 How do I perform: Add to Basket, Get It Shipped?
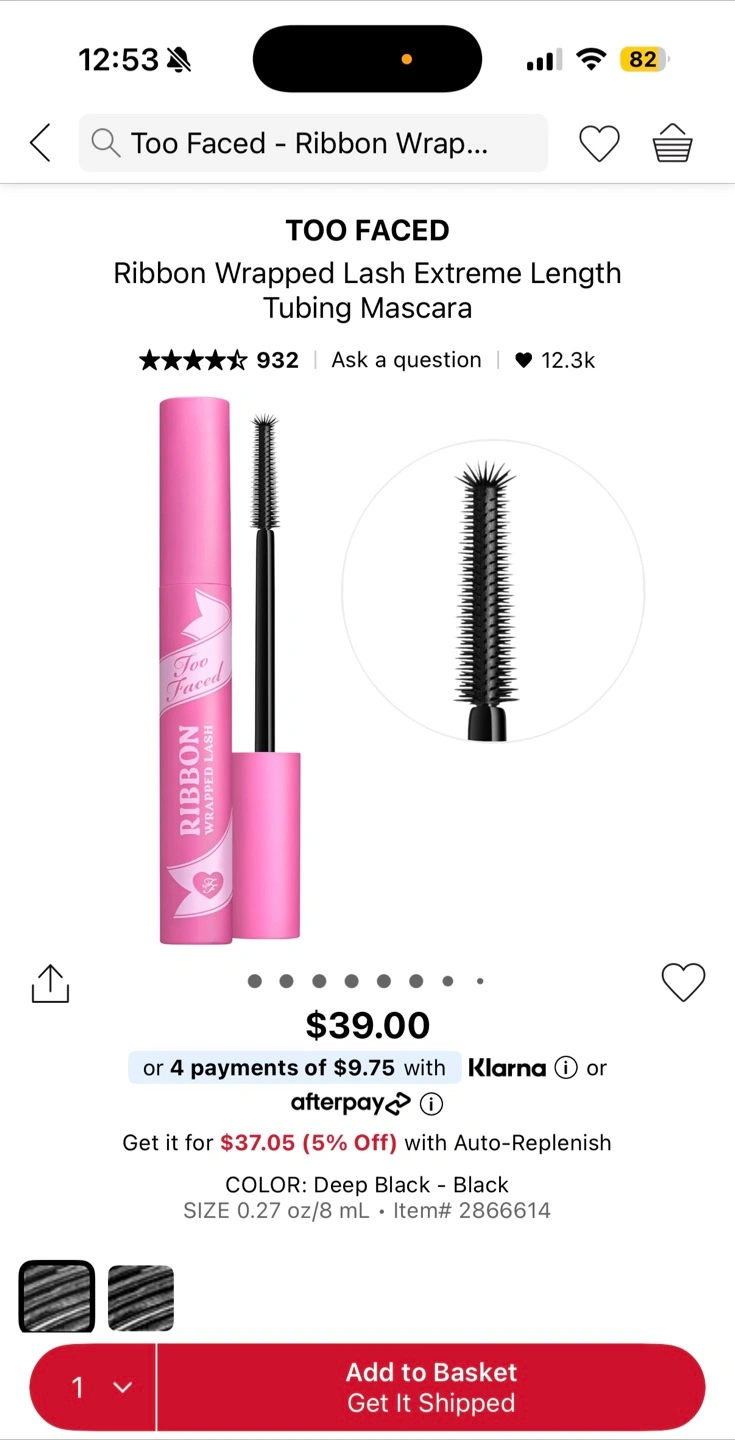[x=431, y=1387]
